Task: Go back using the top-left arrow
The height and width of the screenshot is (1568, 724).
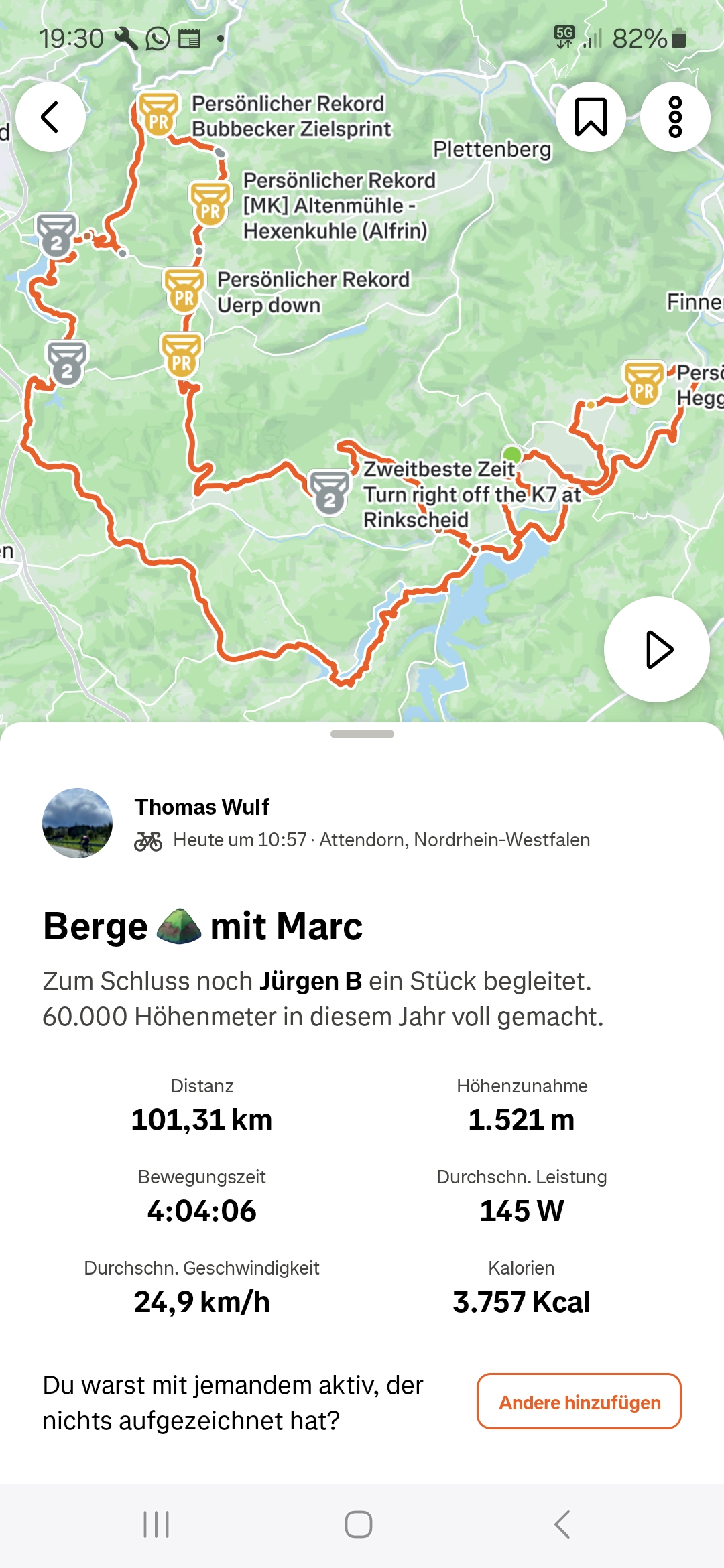Action: pyautogui.click(x=50, y=117)
